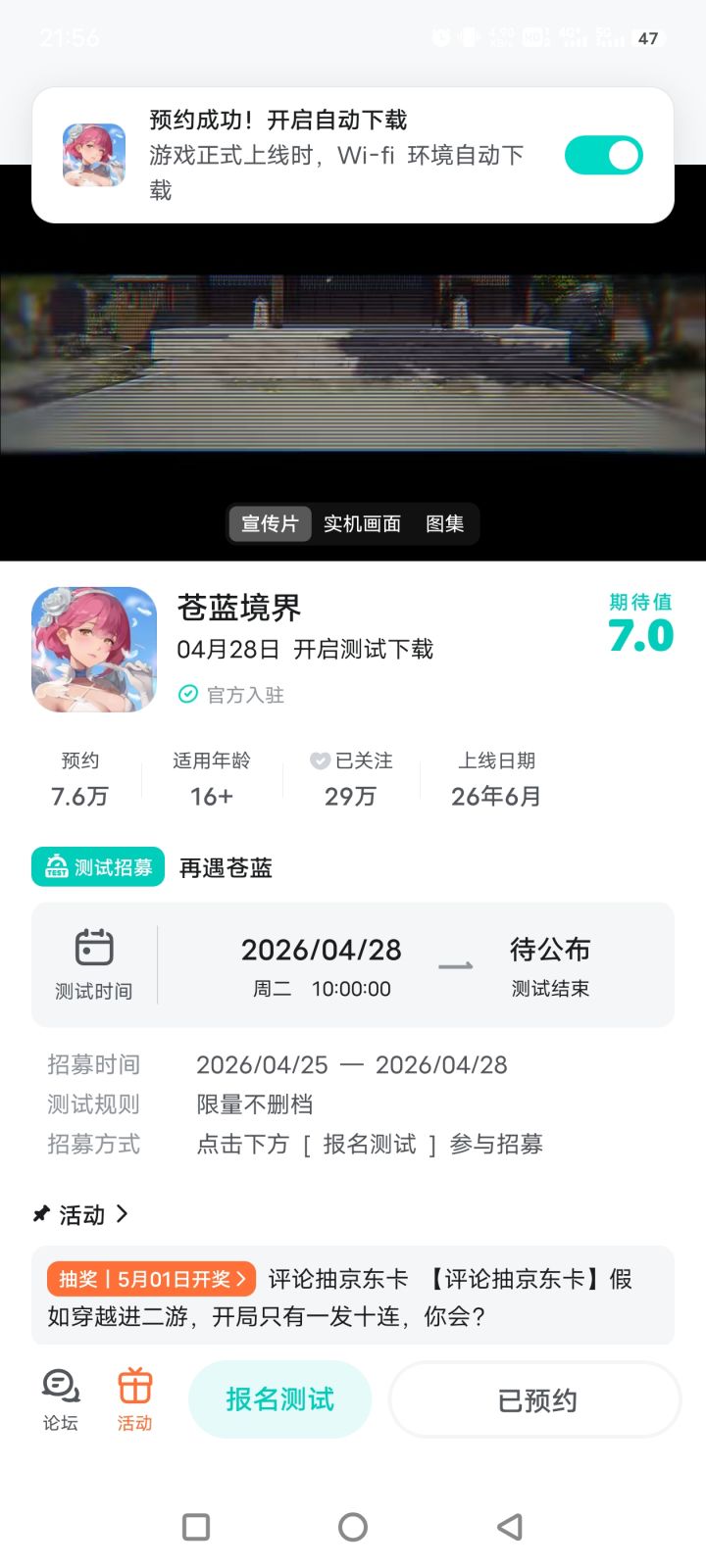Open the 抽奖|5月01日开奖 lottery banner arrow
The image size is (706, 1568).
(x=242, y=1279)
